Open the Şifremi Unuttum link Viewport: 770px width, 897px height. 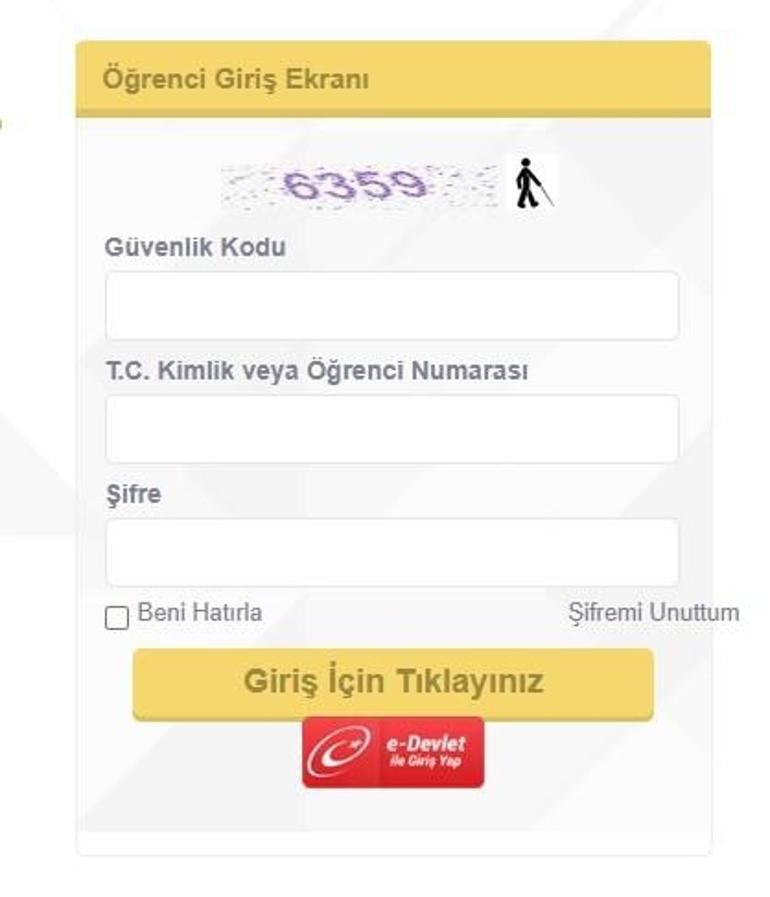(x=653, y=612)
